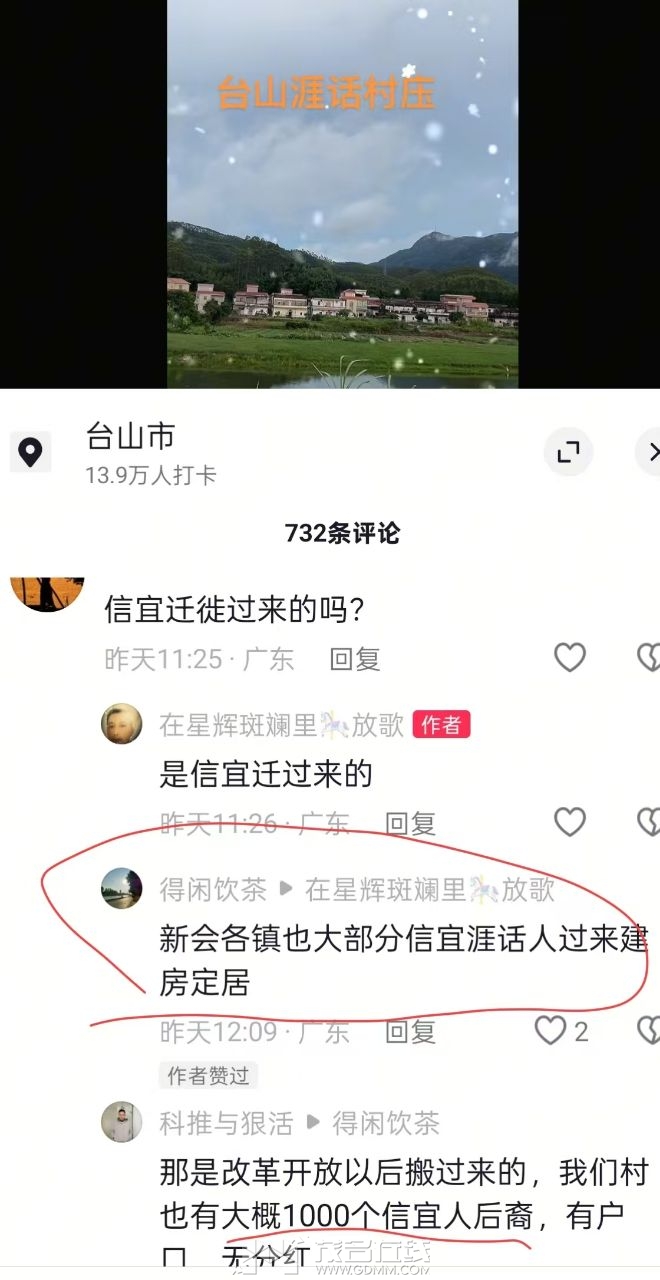
Task: Expand the comments panel to full screen
Action: [x=568, y=453]
